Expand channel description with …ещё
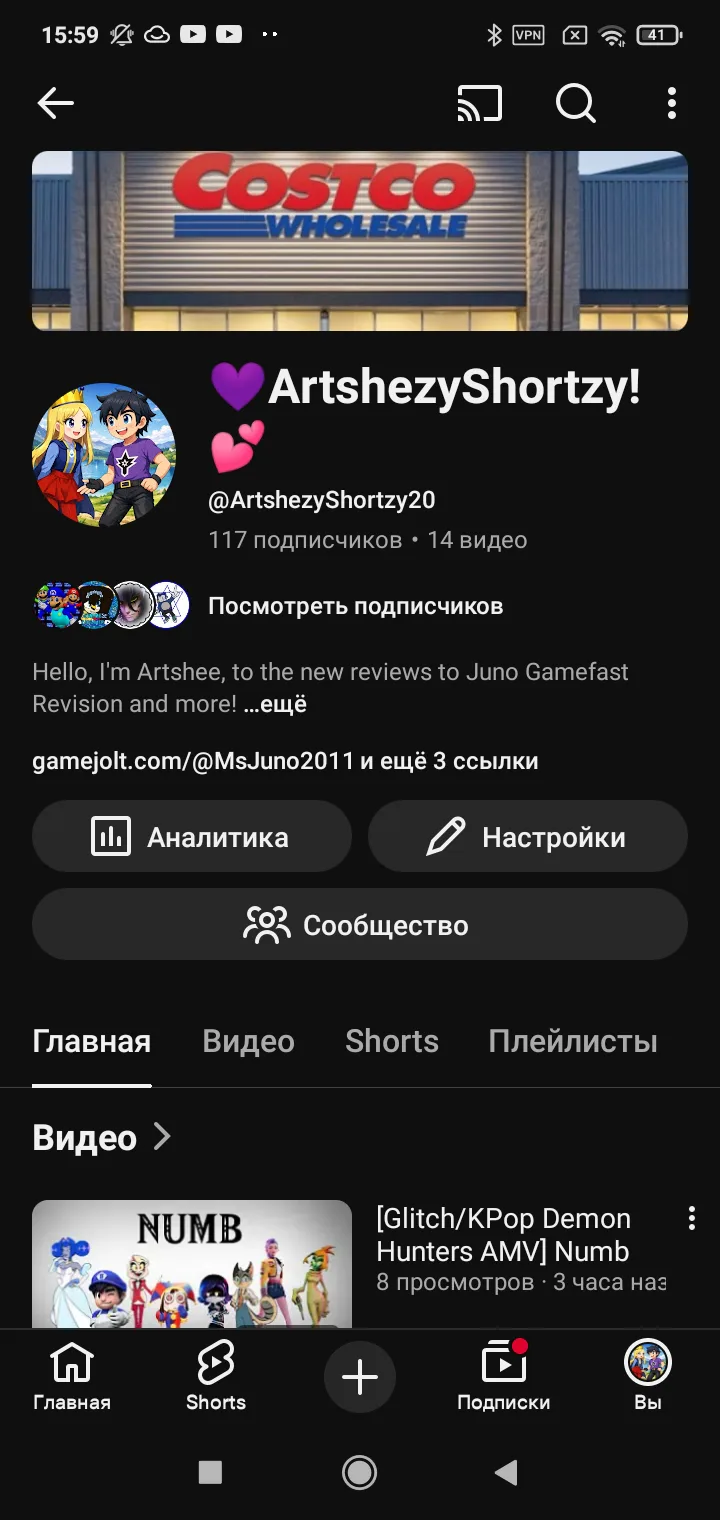Image resolution: width=720 pixels, height=1520 pixels. 275,704
